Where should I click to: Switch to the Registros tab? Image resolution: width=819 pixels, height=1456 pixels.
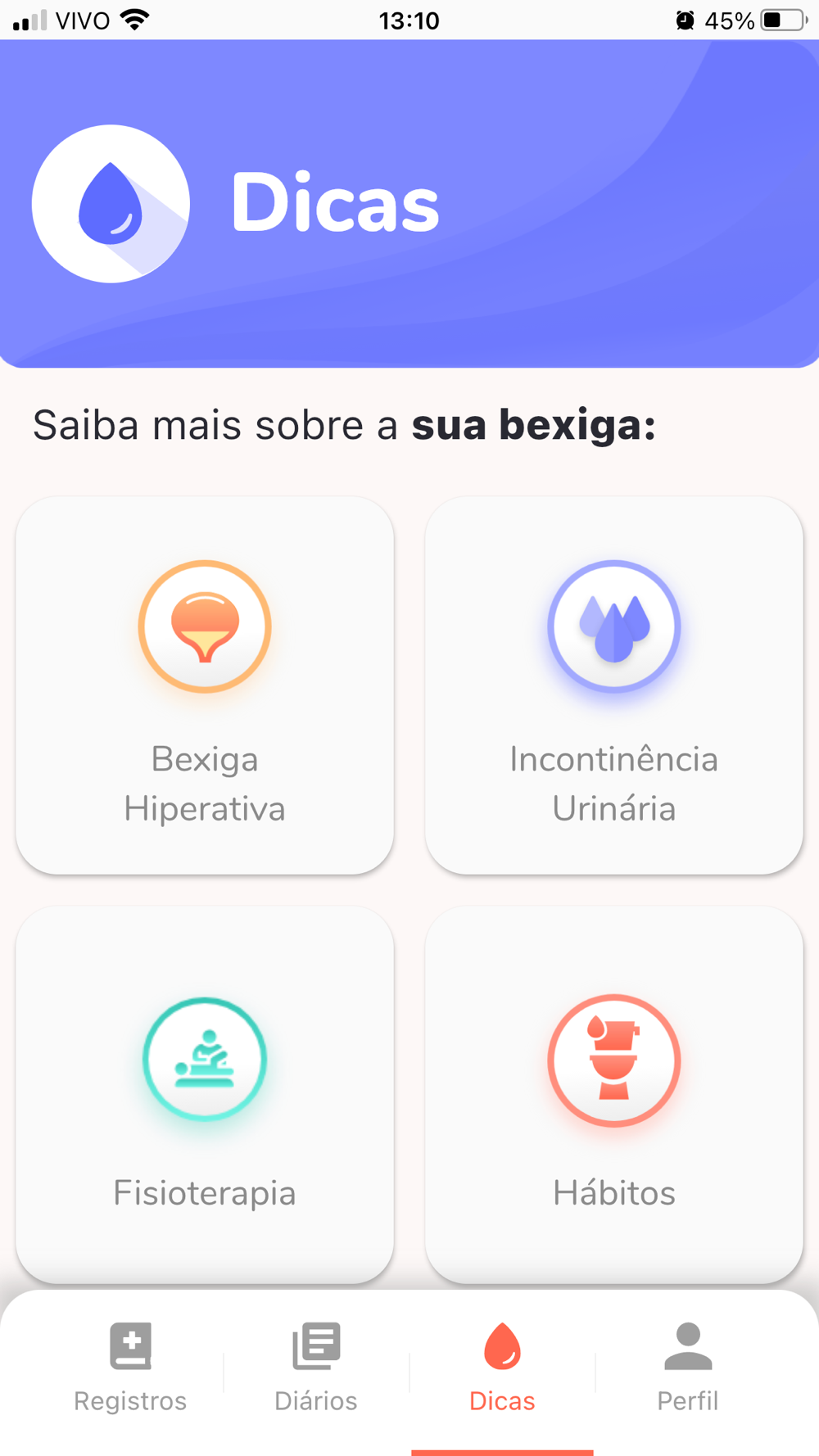(x=130, y=1366)
